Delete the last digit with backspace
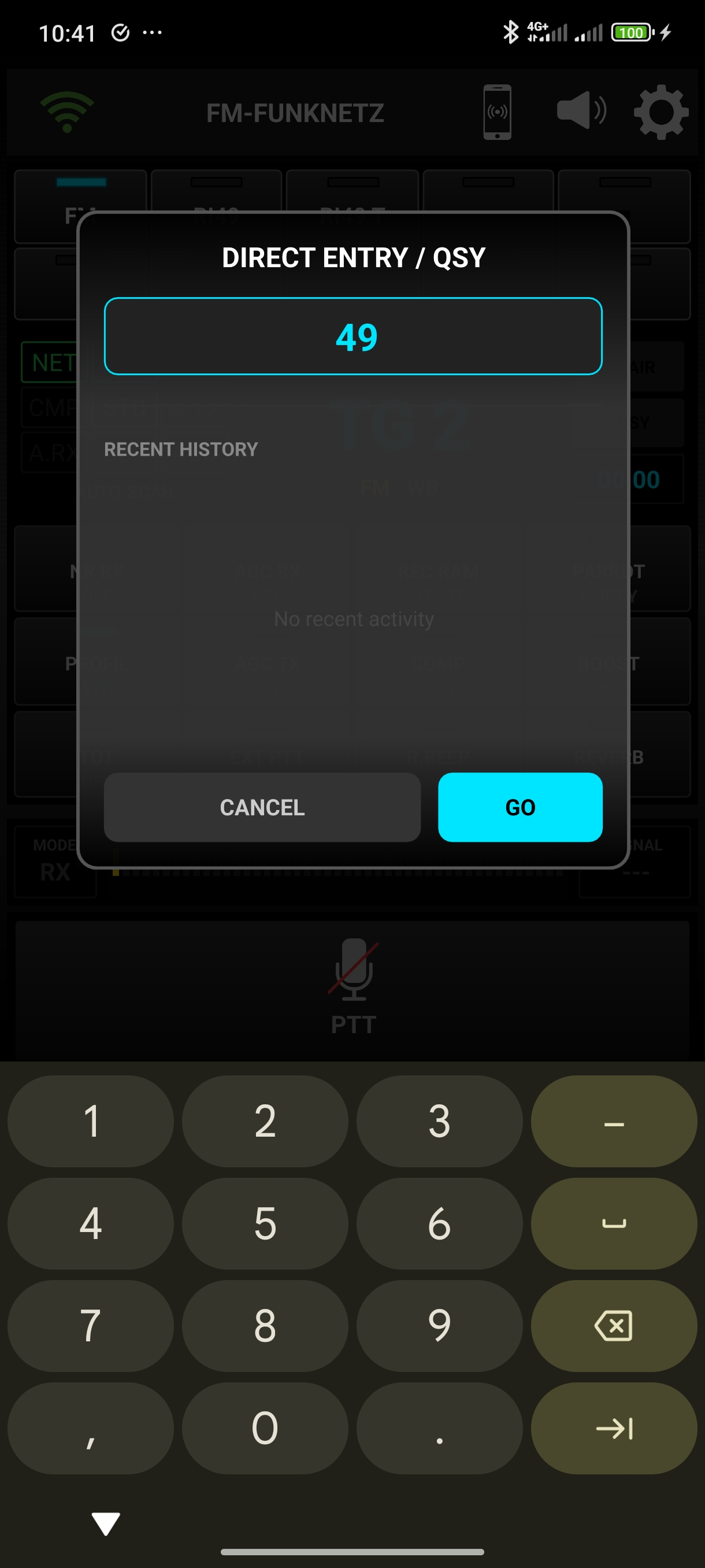The image size is (705, 1568). click(613, 1326)
